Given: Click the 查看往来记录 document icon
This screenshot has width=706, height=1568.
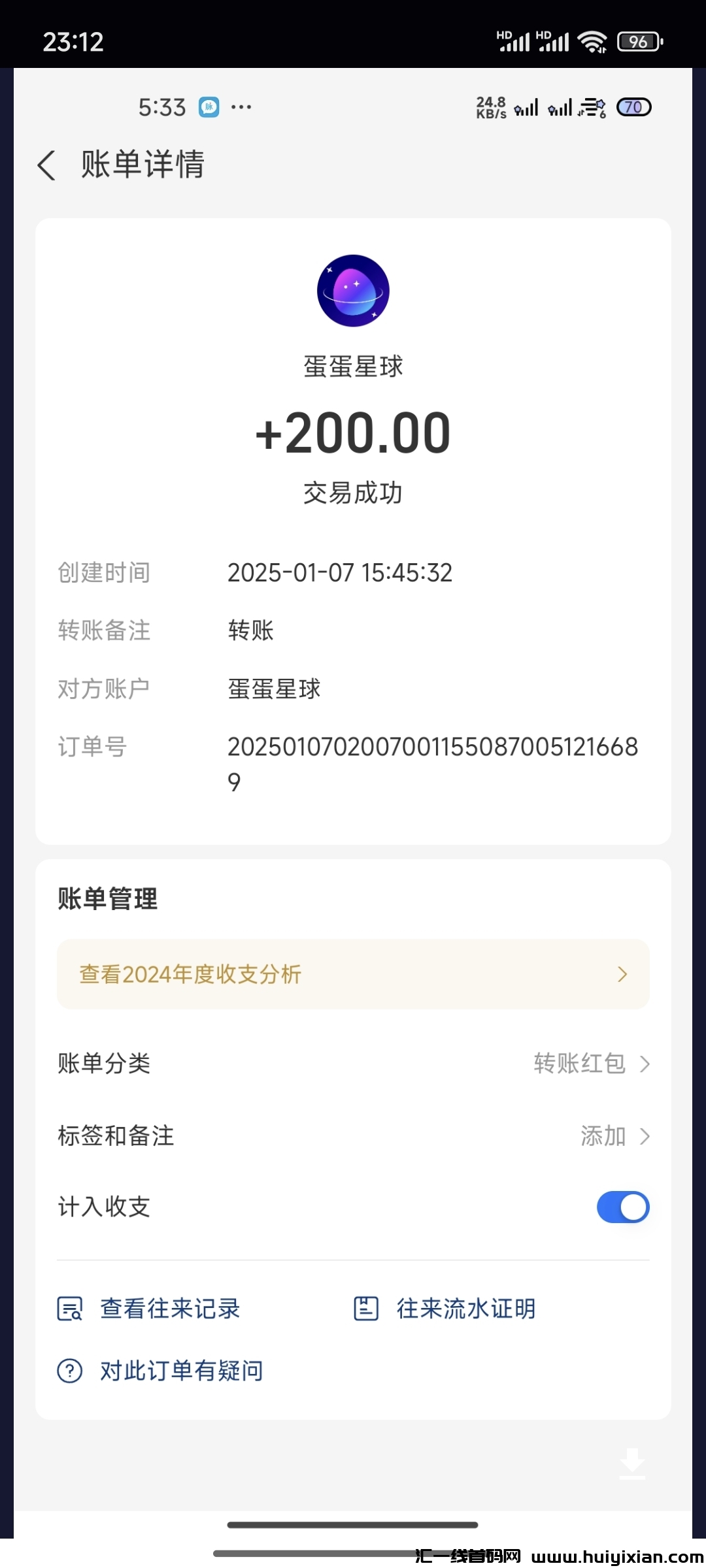Looking at the screenshot, I should [69, 1309].
